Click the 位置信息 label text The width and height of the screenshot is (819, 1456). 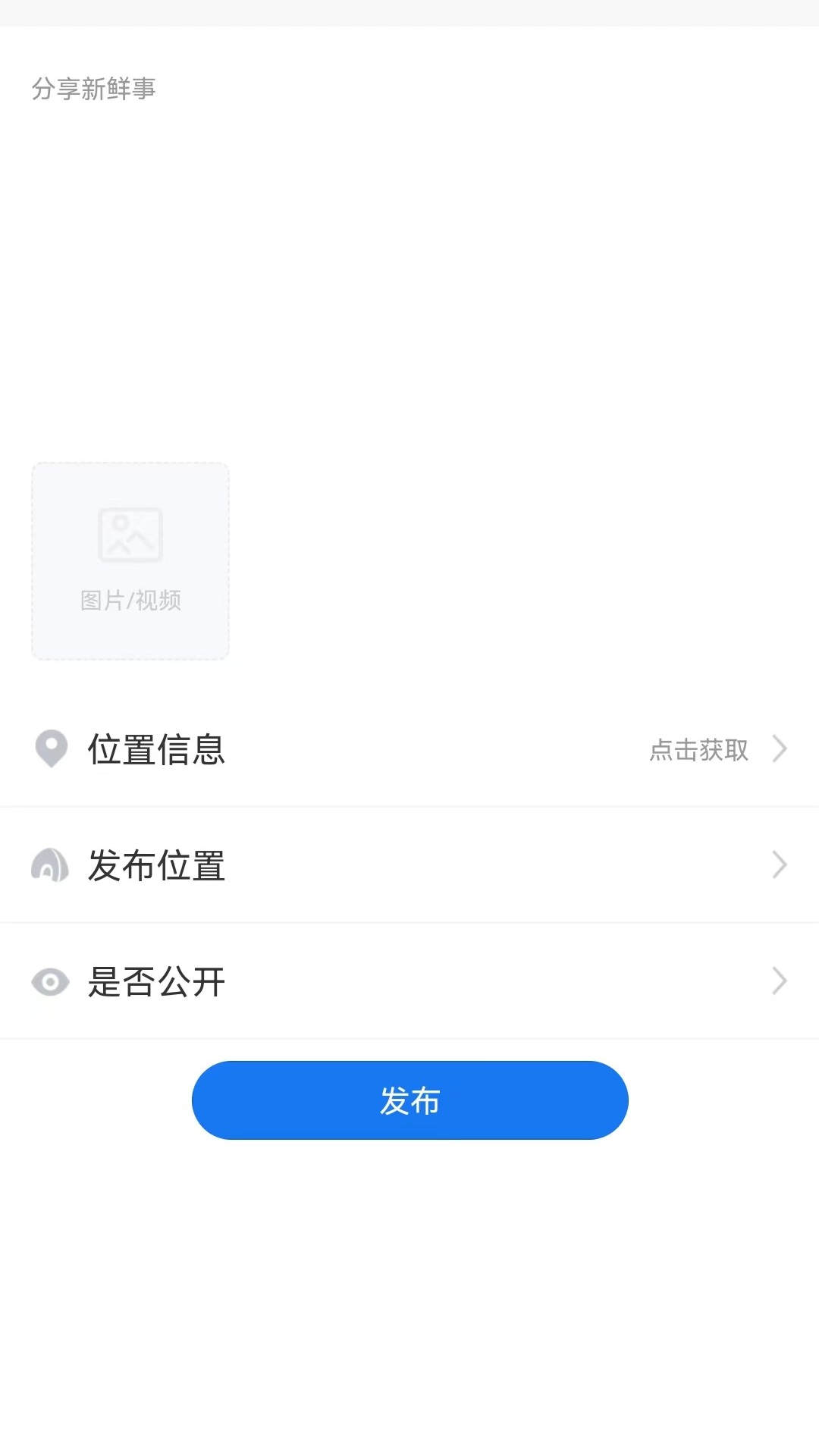[155, 749]
